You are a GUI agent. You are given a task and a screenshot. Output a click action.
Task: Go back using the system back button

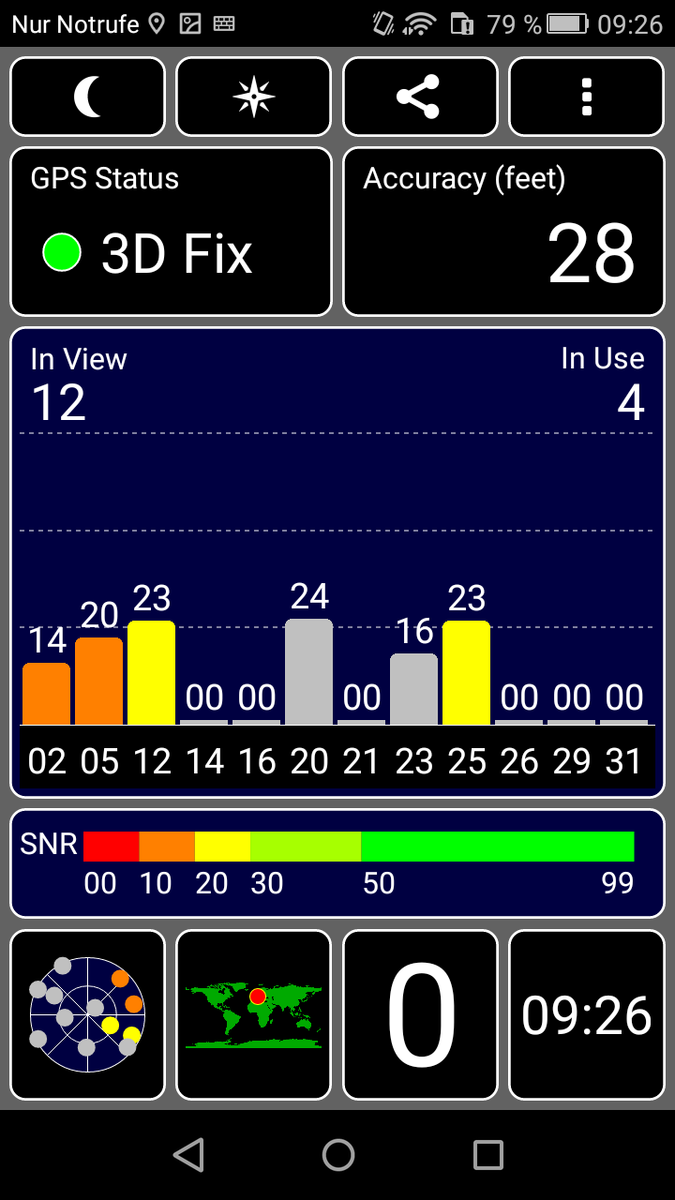(x=189, y=1155)
